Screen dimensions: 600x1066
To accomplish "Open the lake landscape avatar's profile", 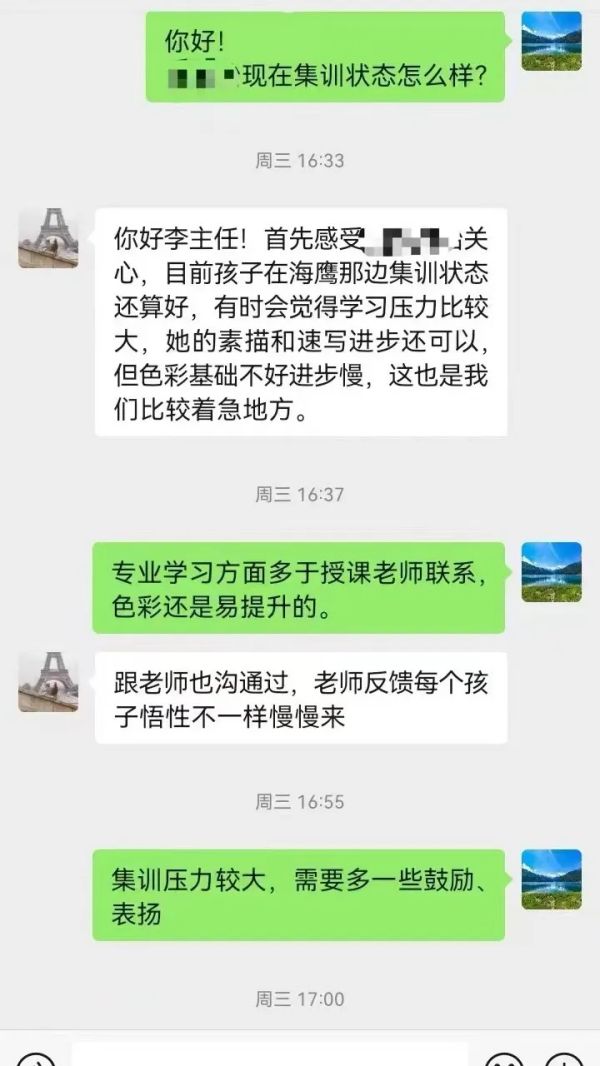I will click(551, 41).
